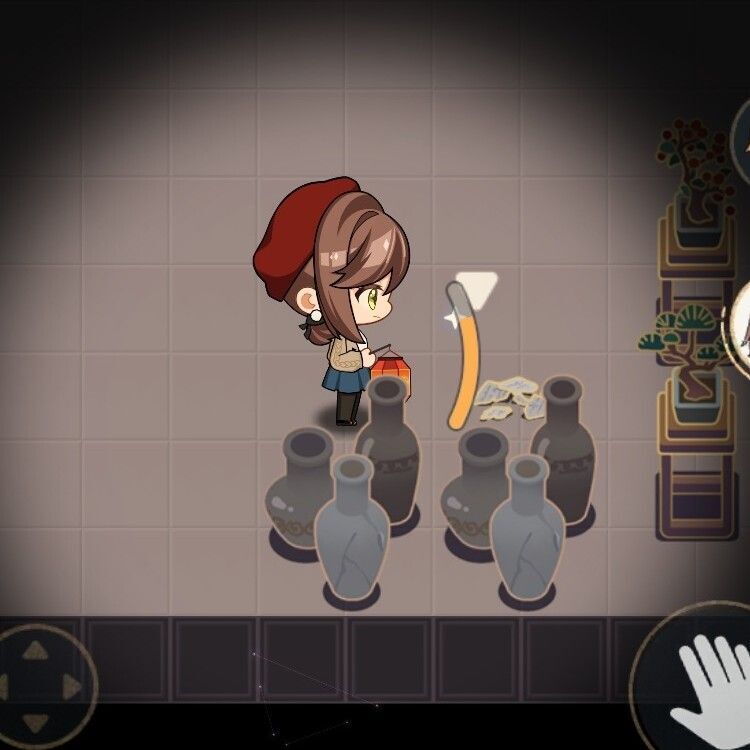Move right with the D-pad right arrow

pos(72,687)
